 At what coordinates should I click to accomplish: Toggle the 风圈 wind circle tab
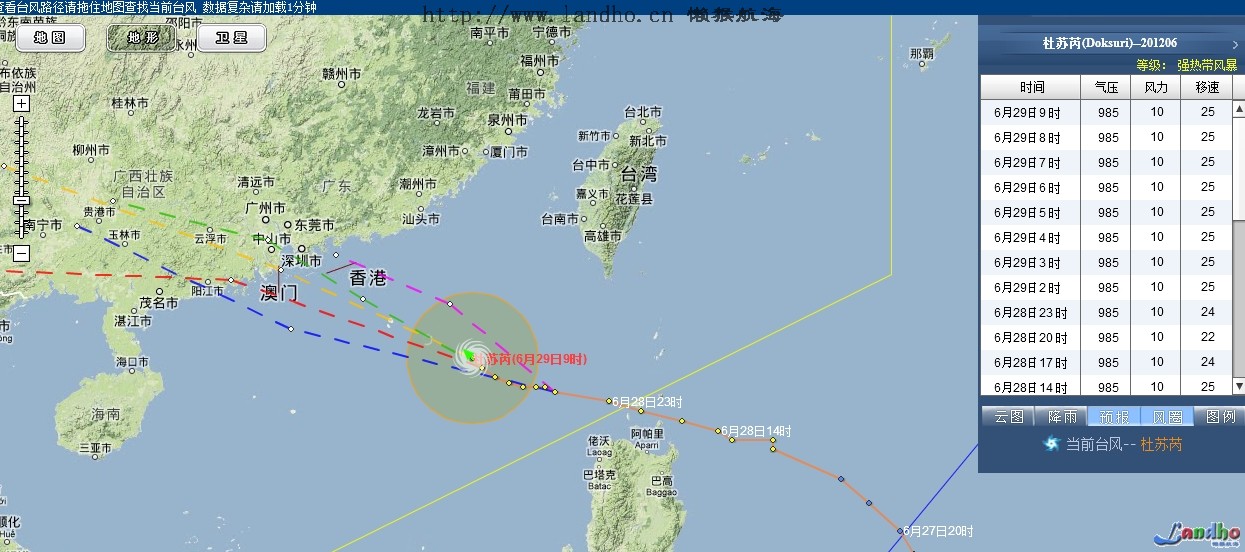coord(1166,417)
